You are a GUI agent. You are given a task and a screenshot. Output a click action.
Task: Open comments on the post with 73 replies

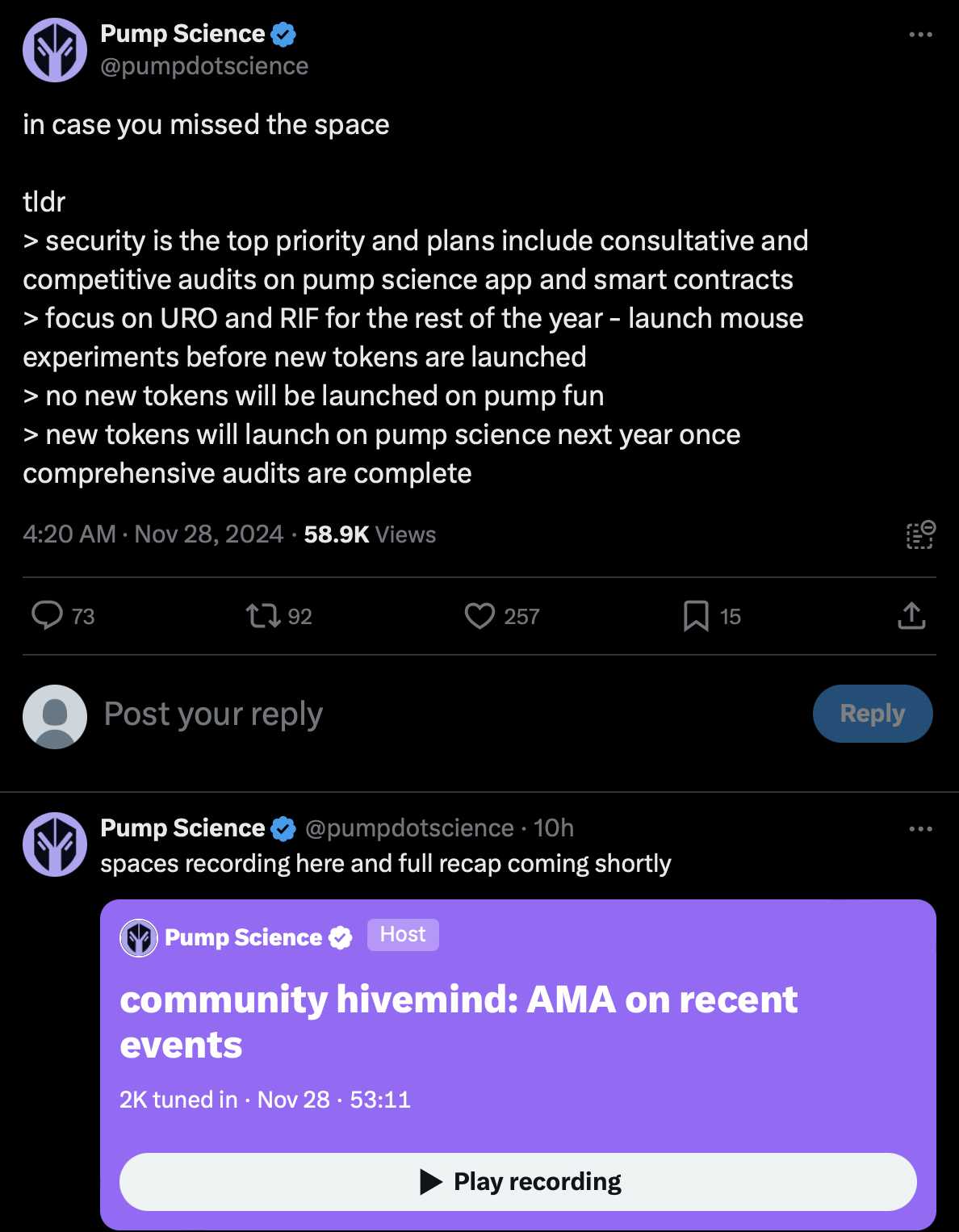tap(48, 615)
